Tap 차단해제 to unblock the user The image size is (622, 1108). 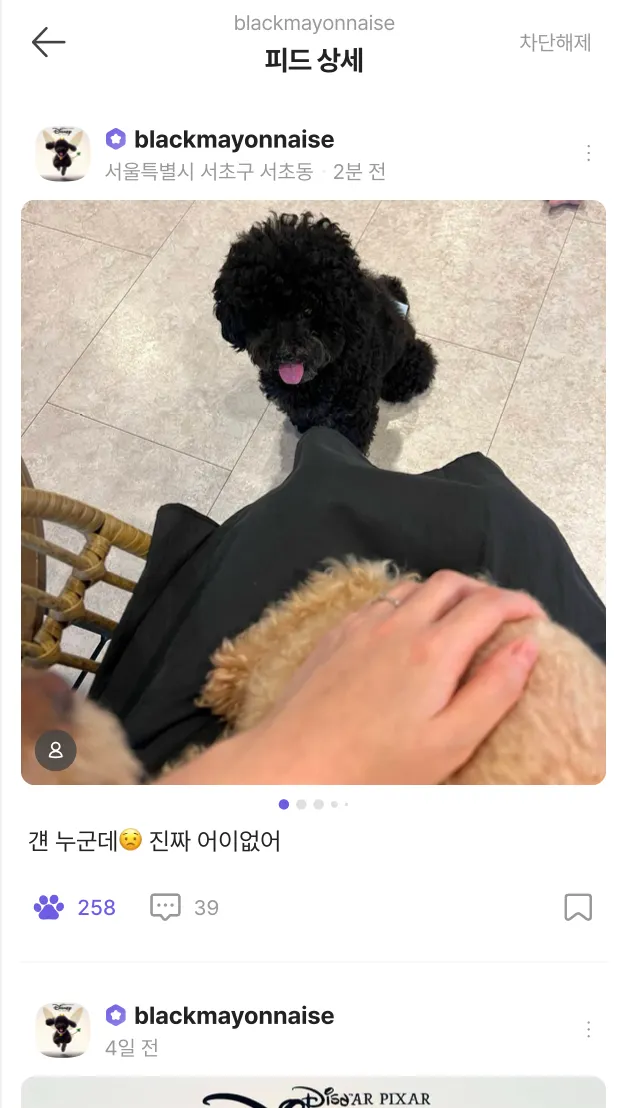[555, 42]
